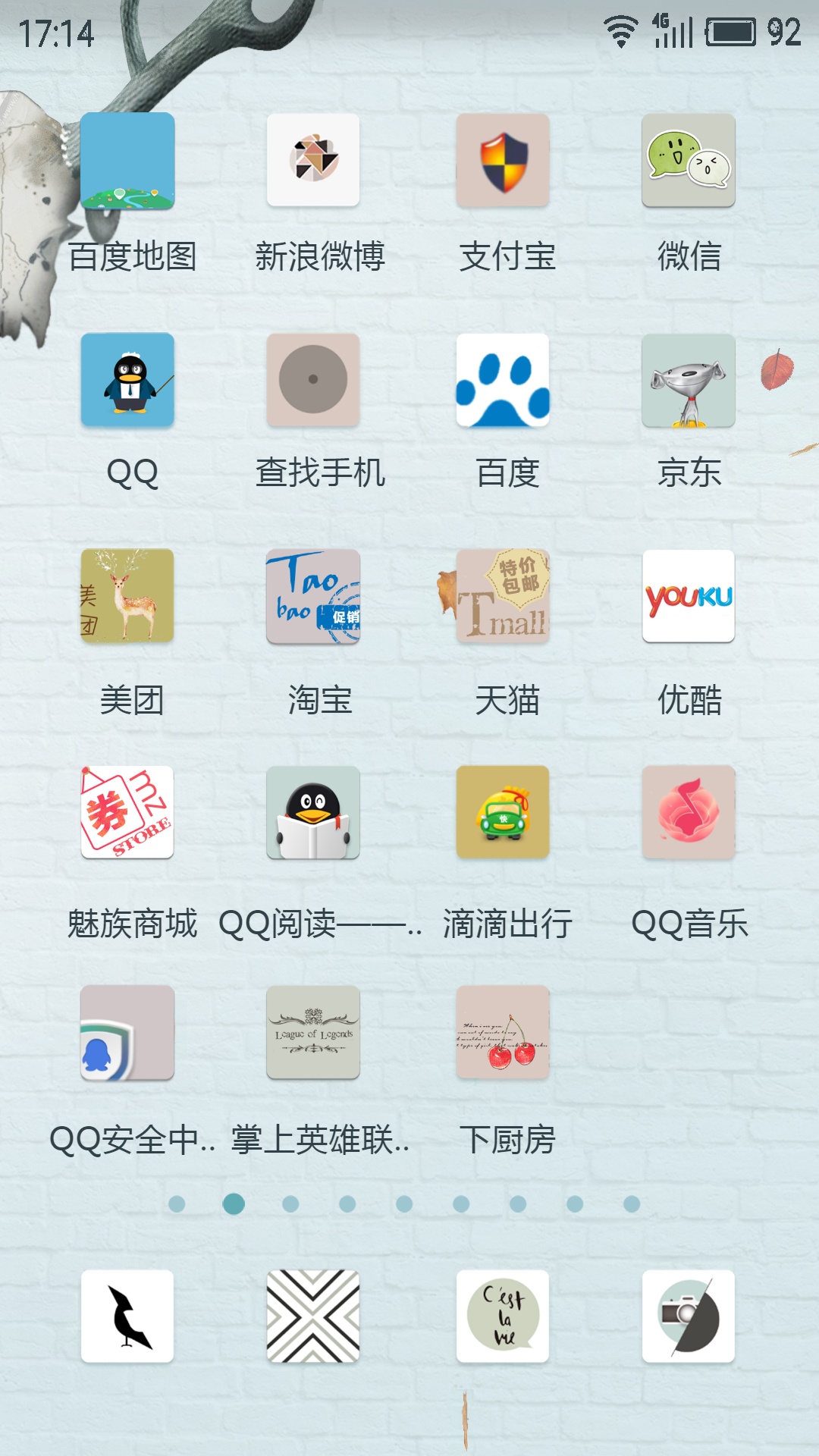This screenshot has width=819, height=1456.
Task: Open QQ安全中心 app
Action: (x=127, y=1032)
